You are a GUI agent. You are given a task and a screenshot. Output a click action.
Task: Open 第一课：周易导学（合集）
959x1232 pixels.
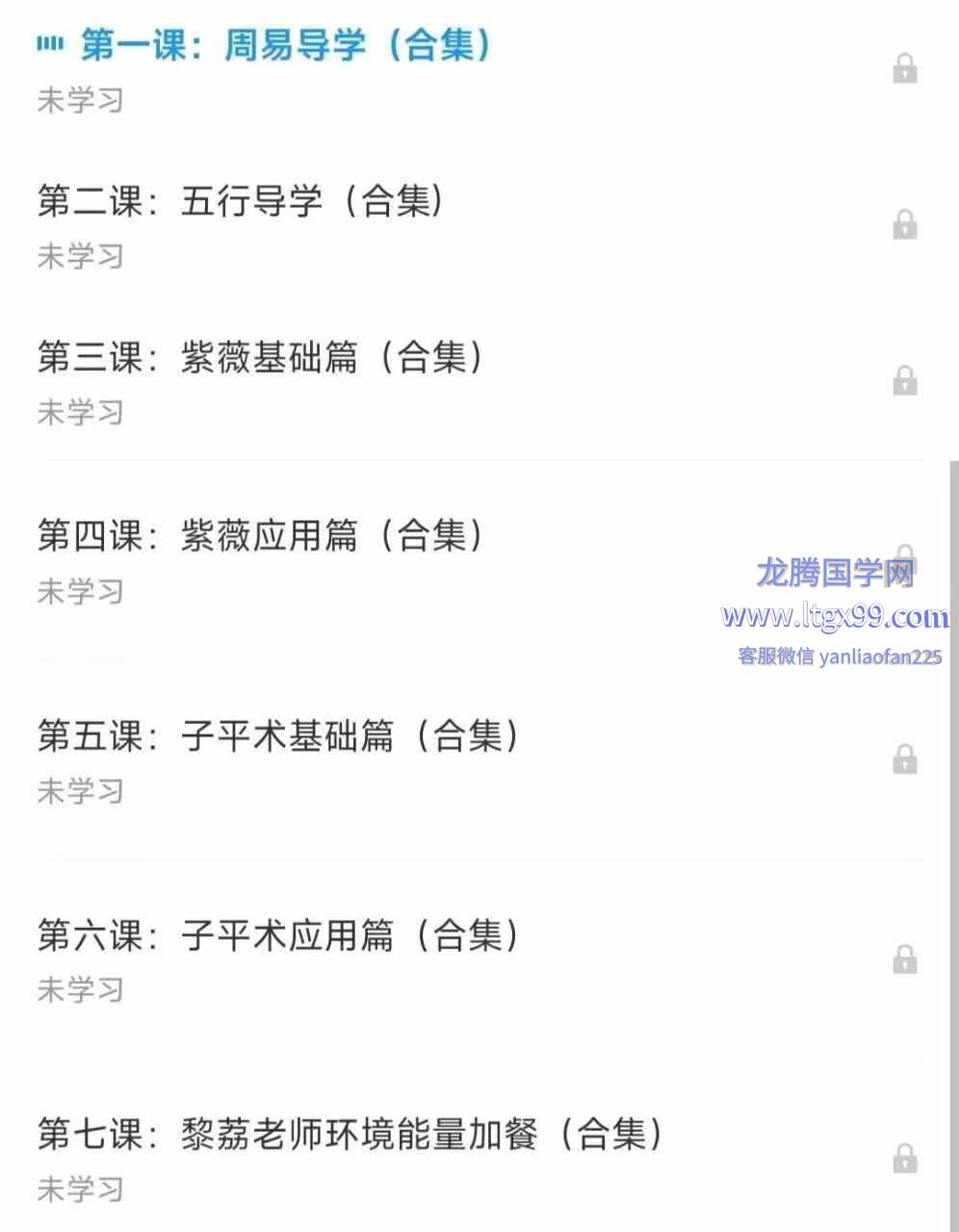click(285, 46)
